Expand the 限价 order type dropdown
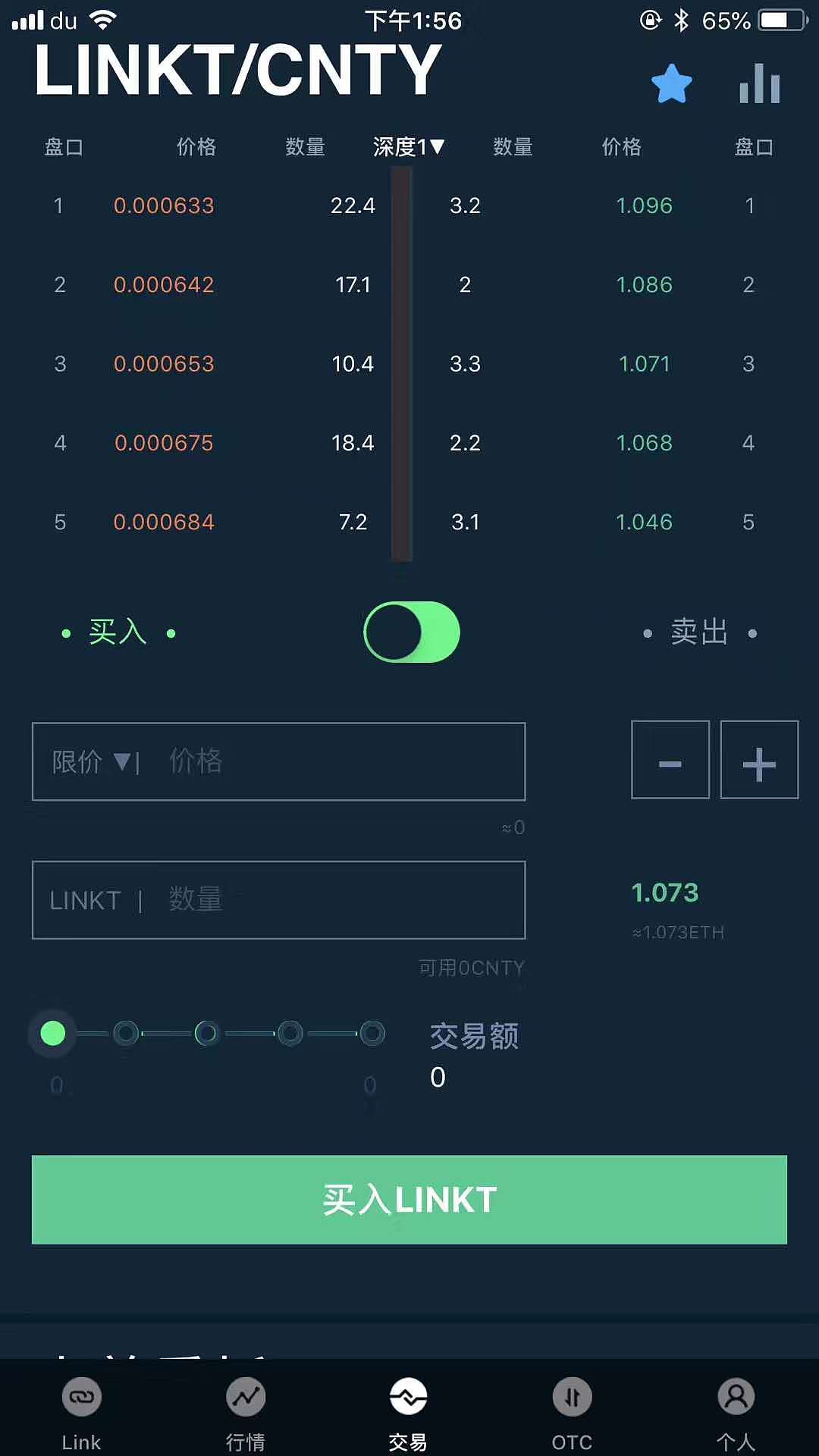 [x=91, y=762]
